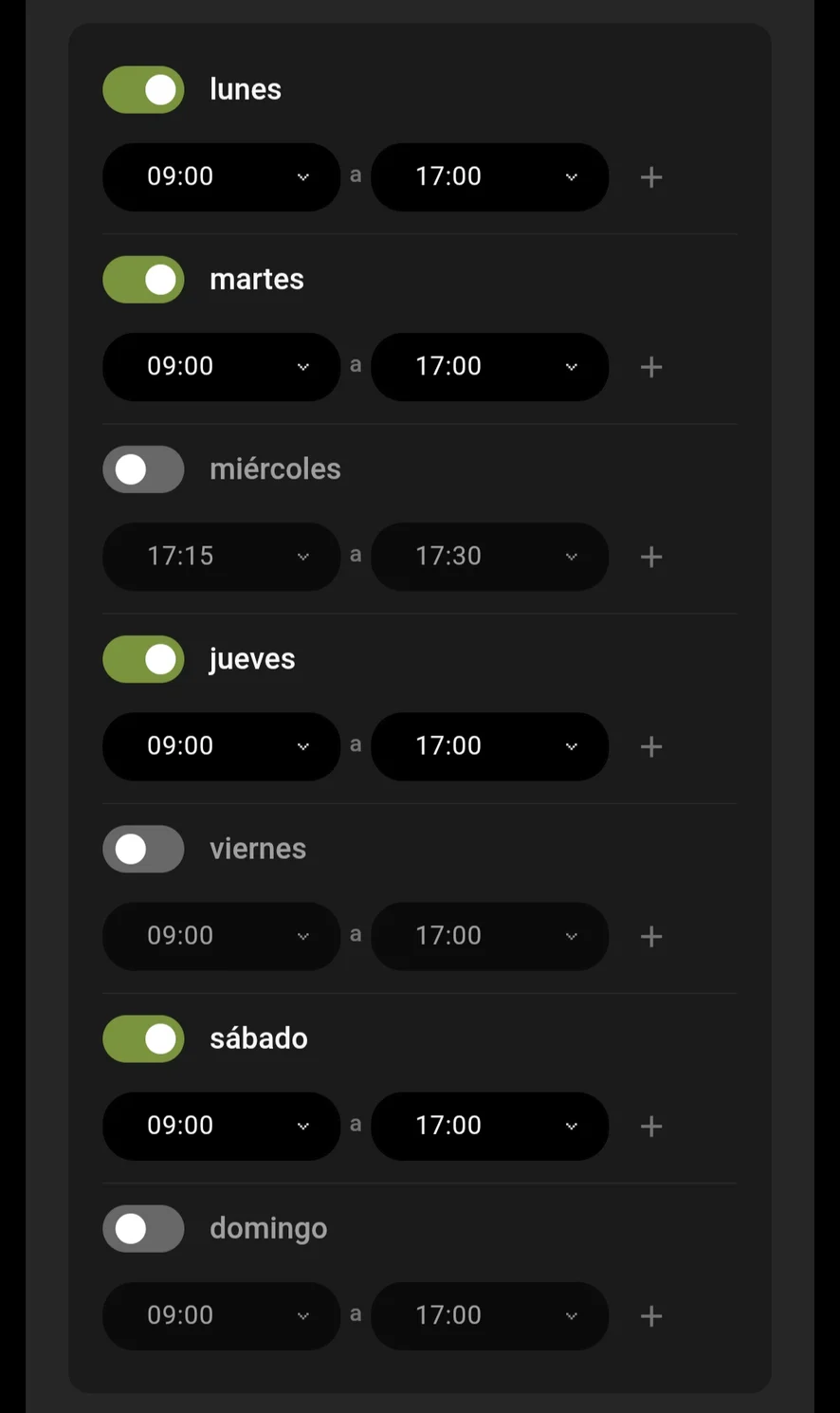Expand sábado end time dropdown
The height and width of the screenshot is (1413, 840).
tap(489, 1126)
